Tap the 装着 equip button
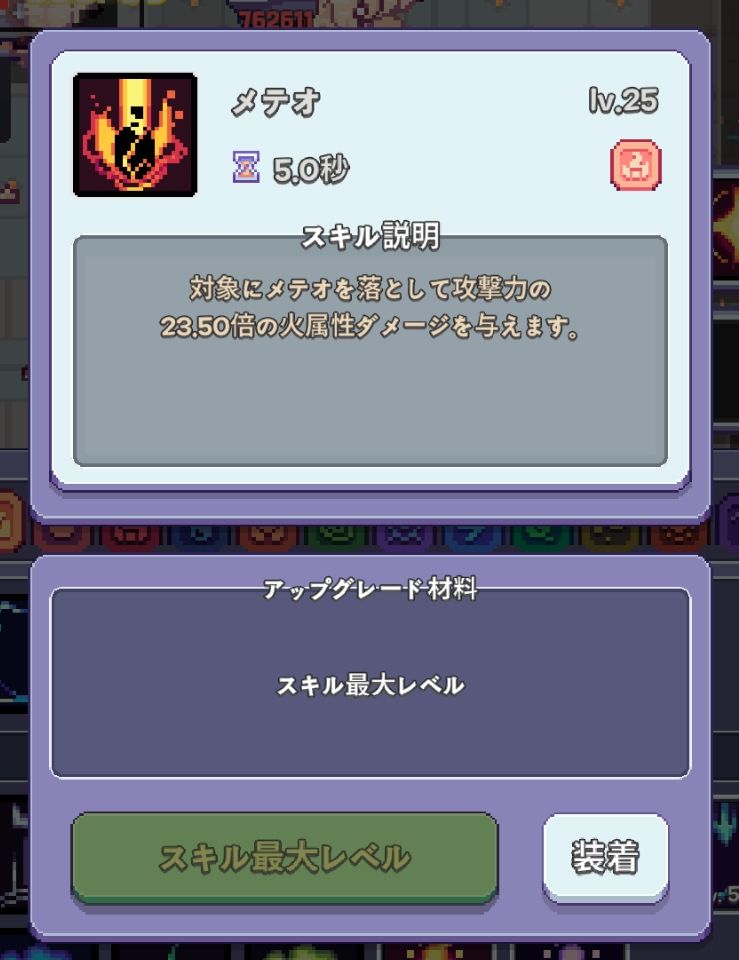Screen dimensions: 739x960 coord(605,857)
